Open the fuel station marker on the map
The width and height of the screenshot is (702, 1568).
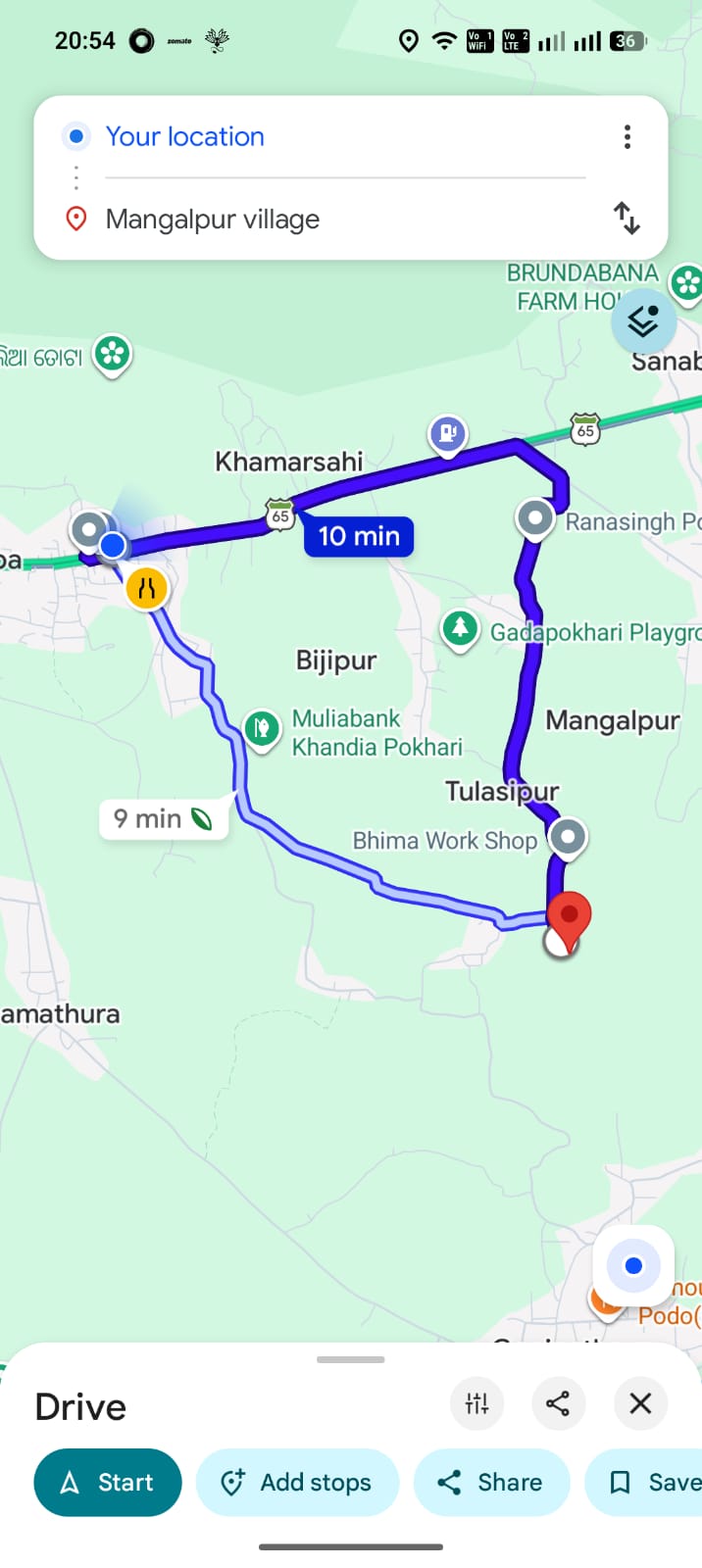point(447,432)
